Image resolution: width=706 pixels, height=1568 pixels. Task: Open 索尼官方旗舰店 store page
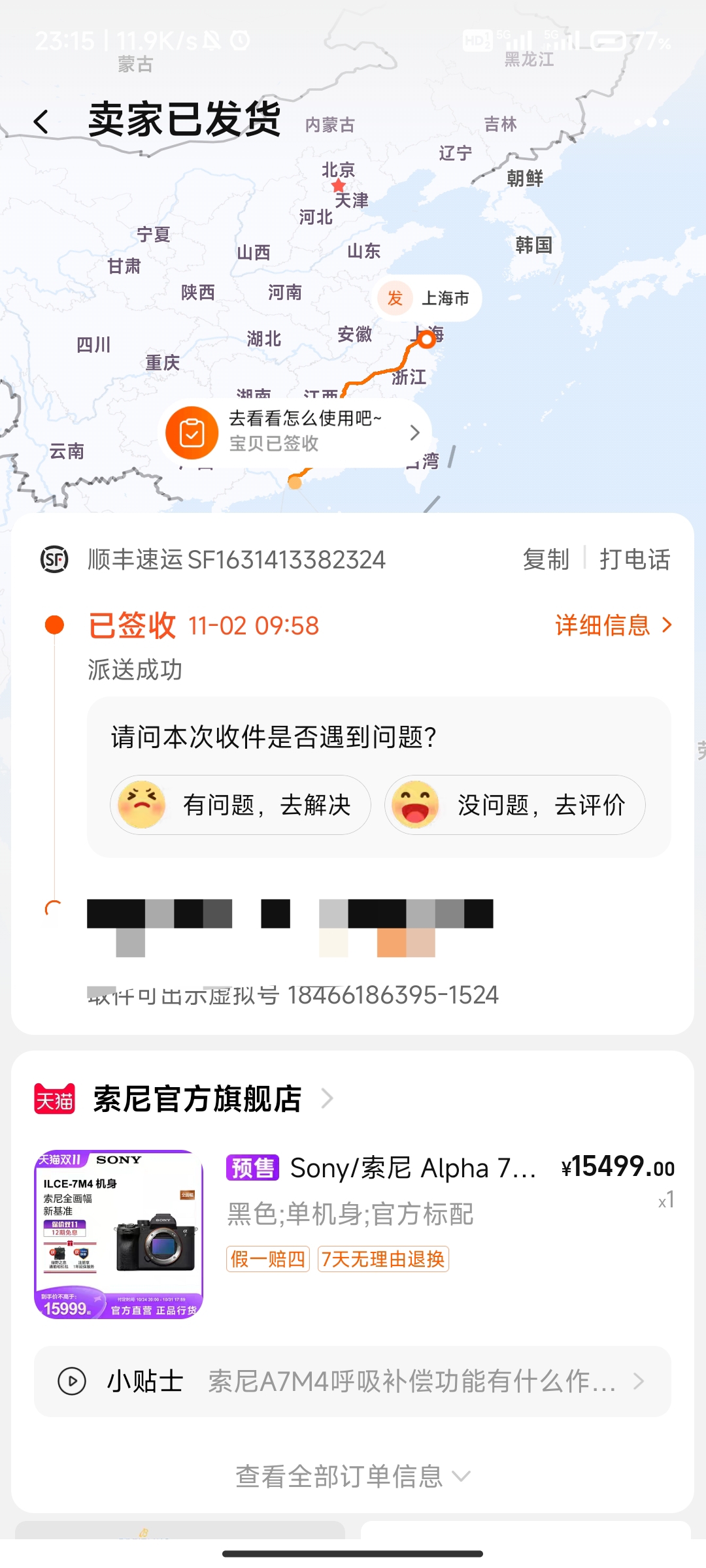[x=196, y=1099]
